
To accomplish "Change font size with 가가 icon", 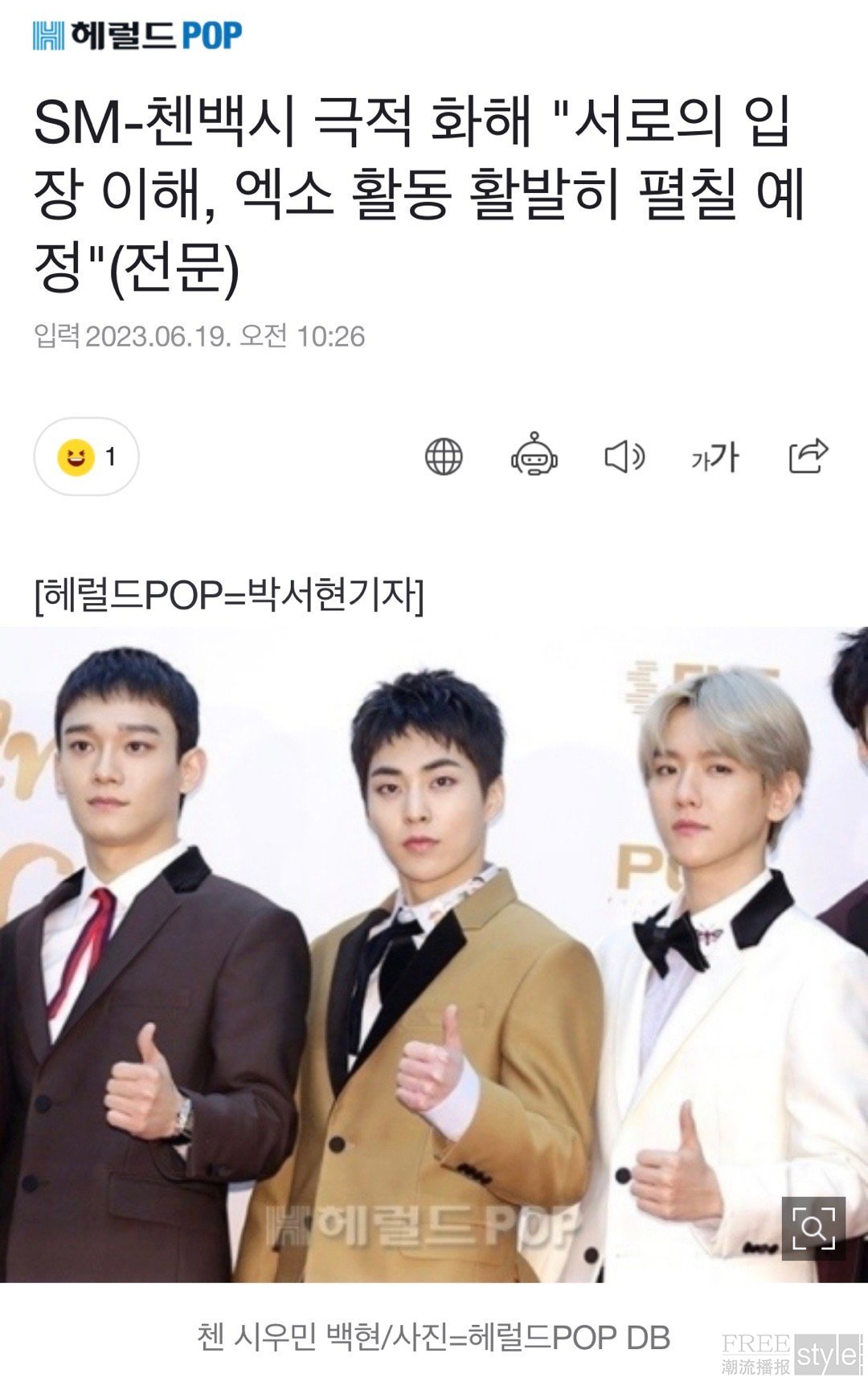I will [x=714, y=457].
